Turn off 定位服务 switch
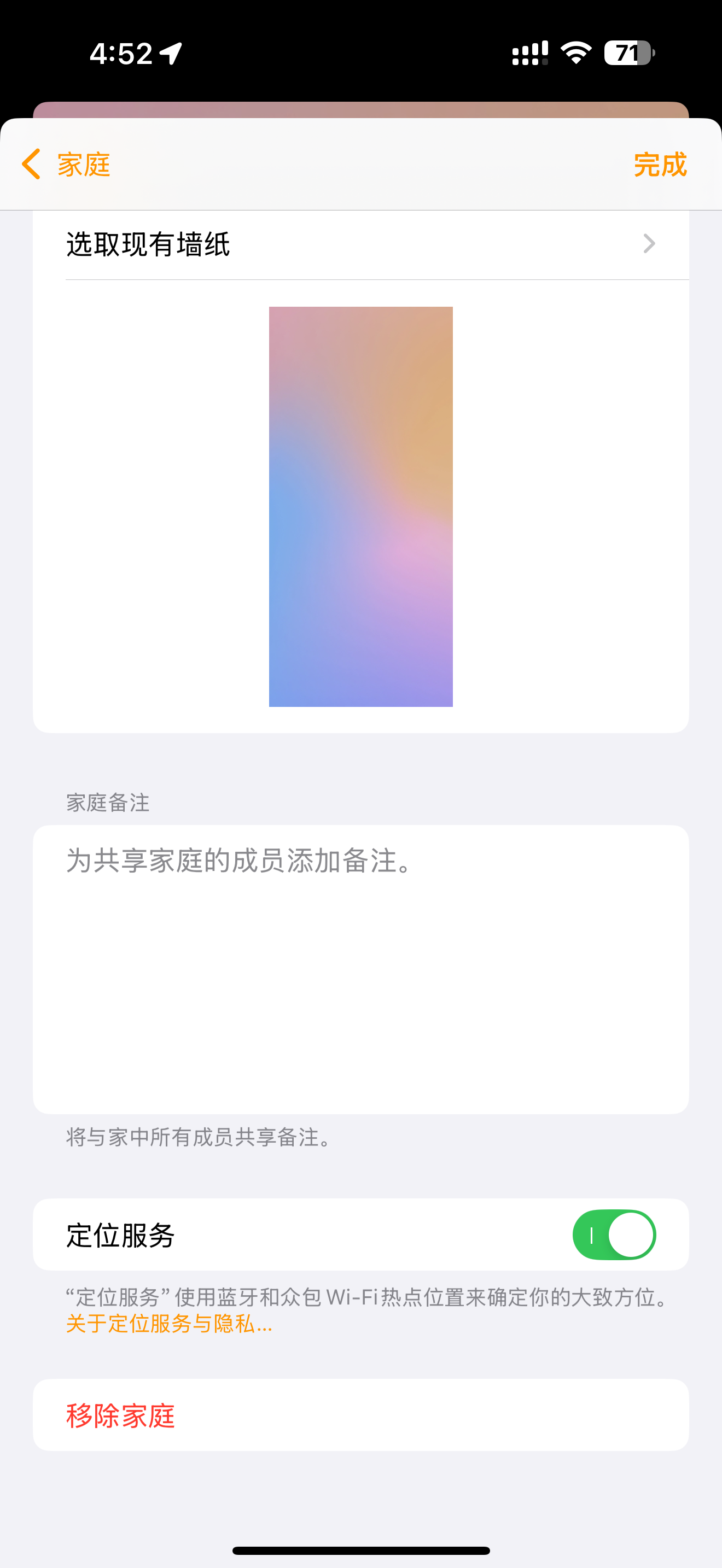The width and height of the screenshot is (722, 1568). coord(613,1234)
